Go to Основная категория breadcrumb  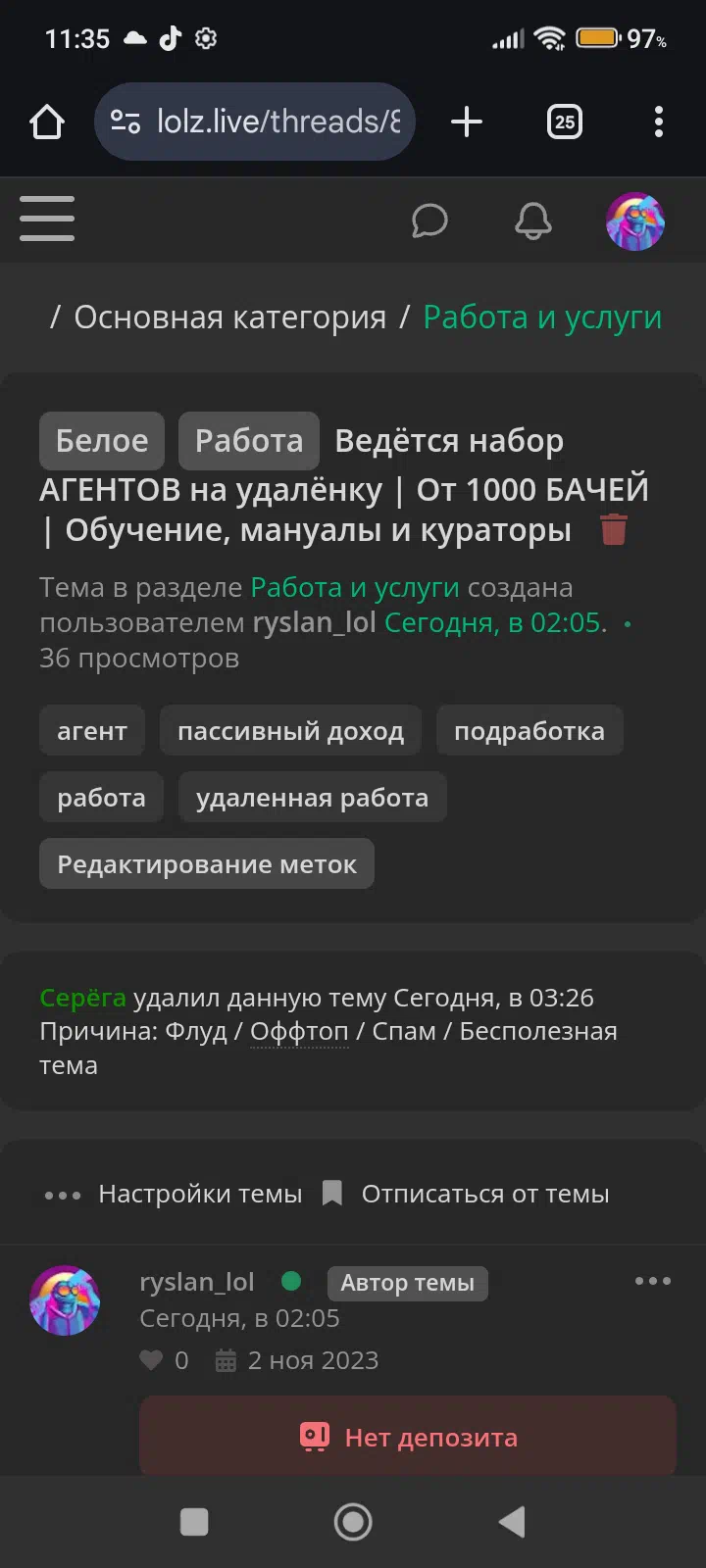[x=230, y=318]
